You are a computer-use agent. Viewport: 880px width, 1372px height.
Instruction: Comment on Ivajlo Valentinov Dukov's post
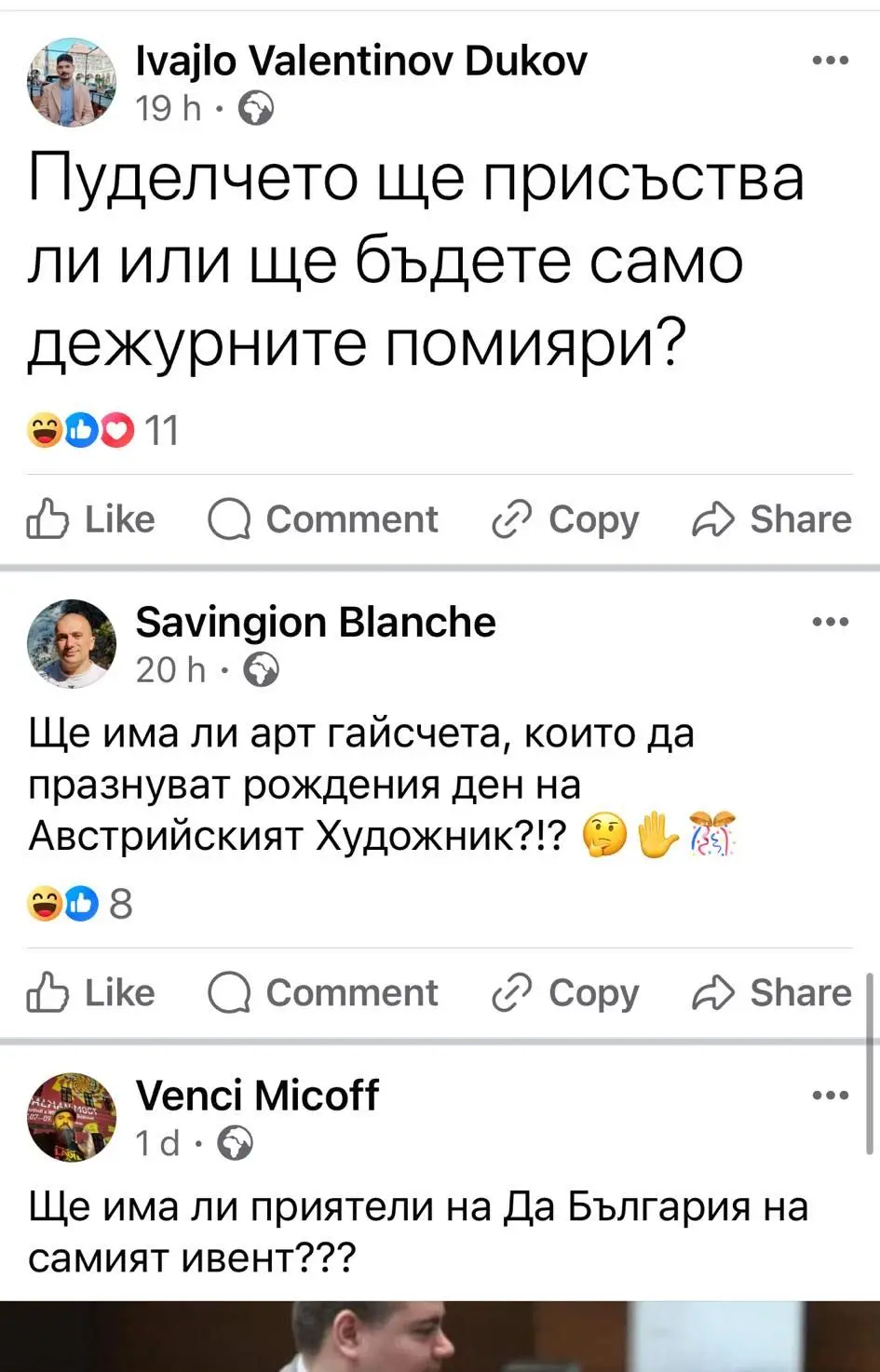tap(322, 519)
